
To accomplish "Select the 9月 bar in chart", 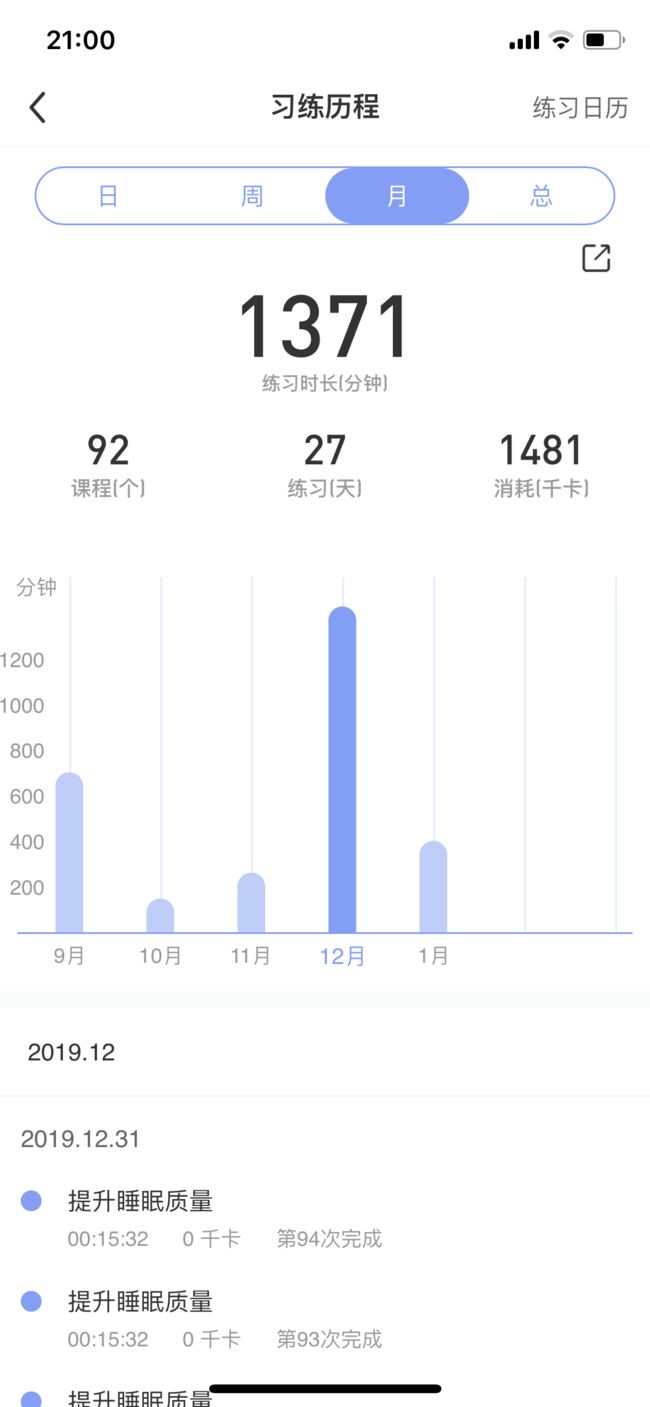I will pos(69,853).
